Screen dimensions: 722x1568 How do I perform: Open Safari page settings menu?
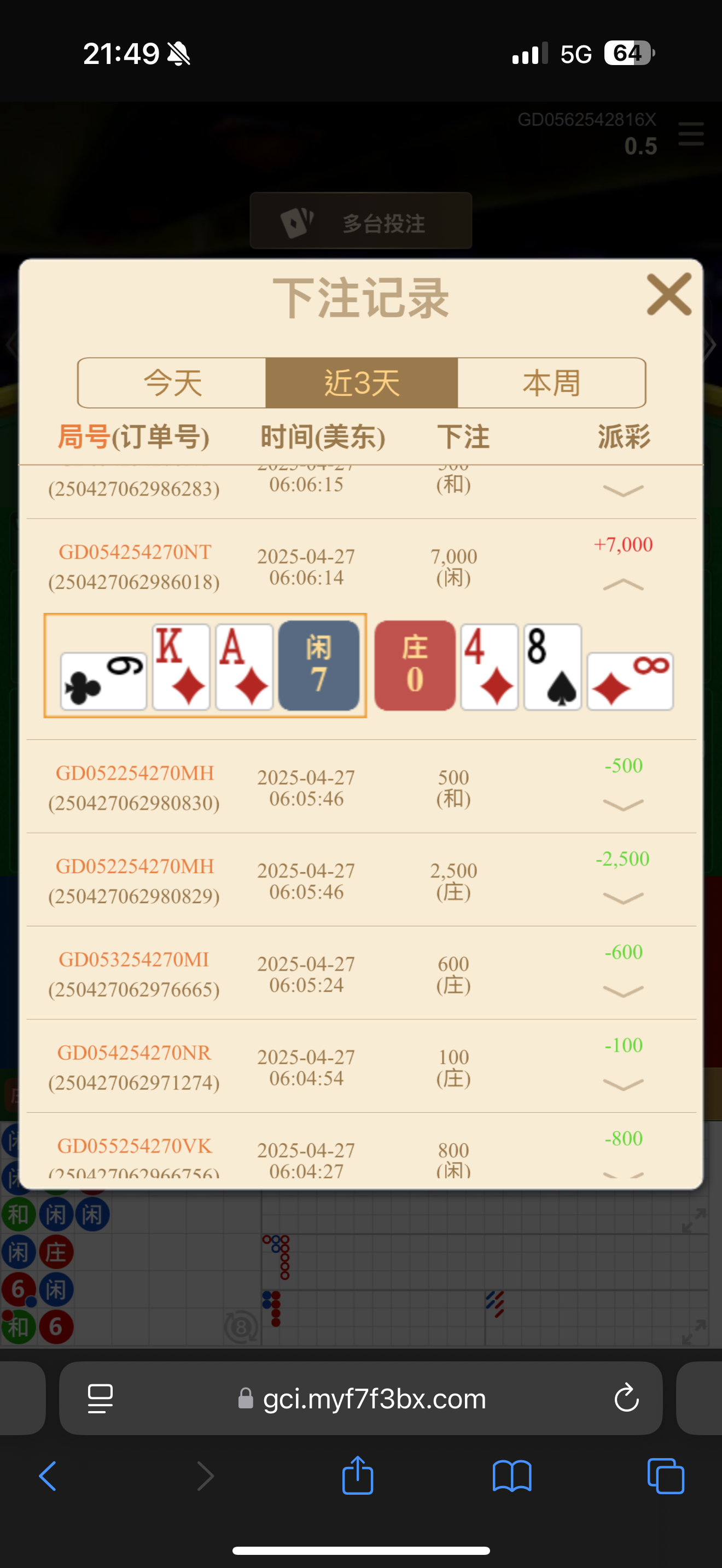coord(101,1398)
